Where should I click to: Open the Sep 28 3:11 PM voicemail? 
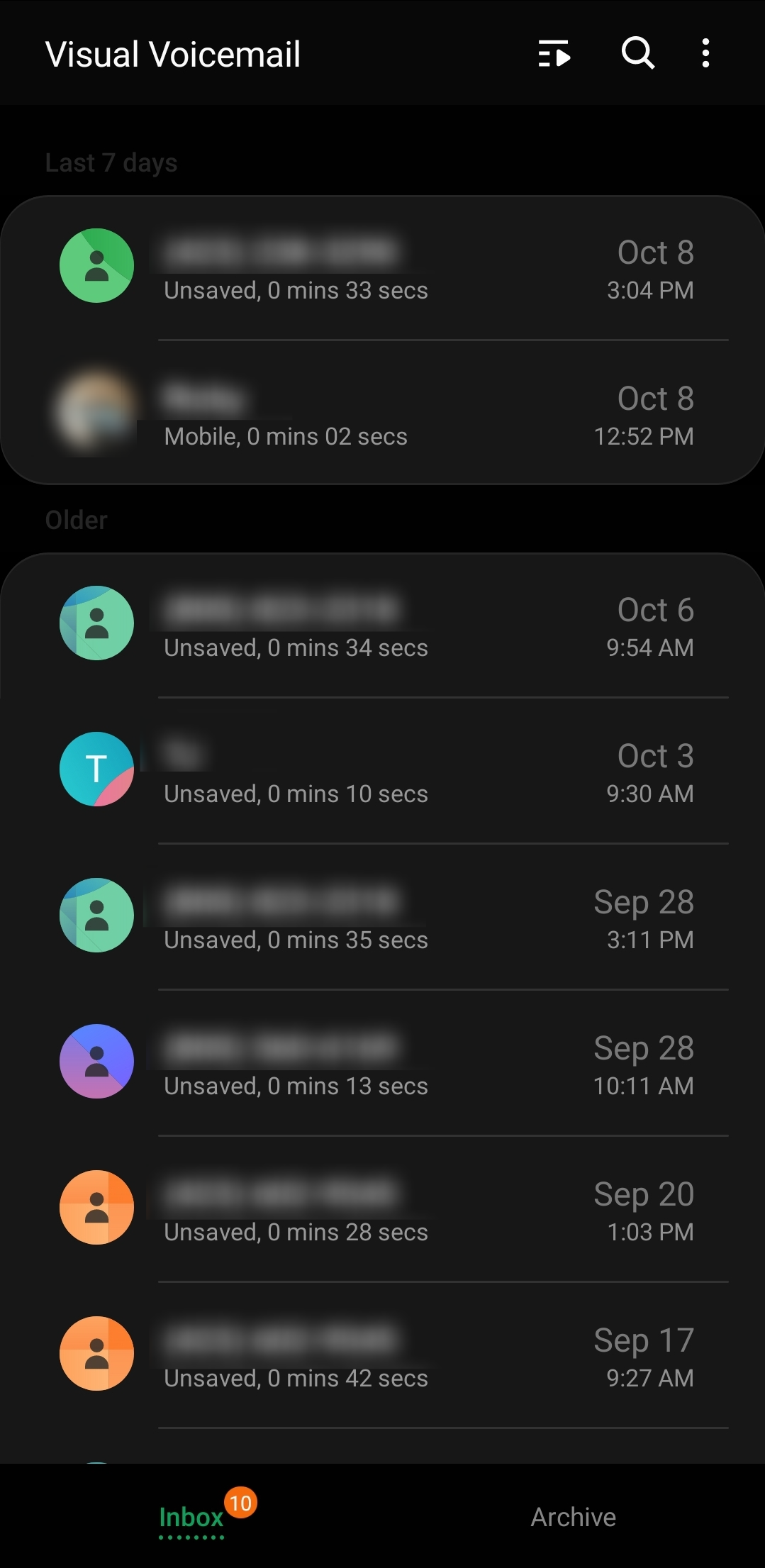[x=383, y=919]
